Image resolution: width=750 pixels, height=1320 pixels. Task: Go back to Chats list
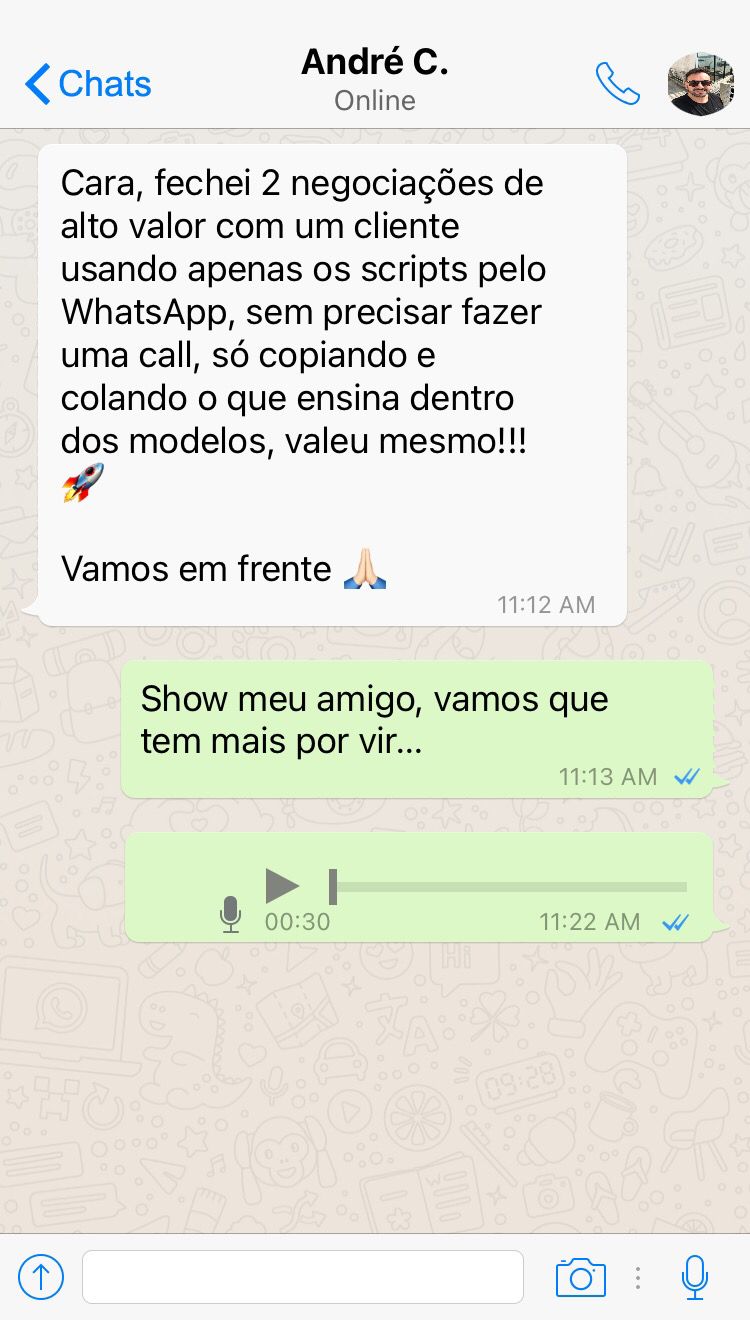88,84
